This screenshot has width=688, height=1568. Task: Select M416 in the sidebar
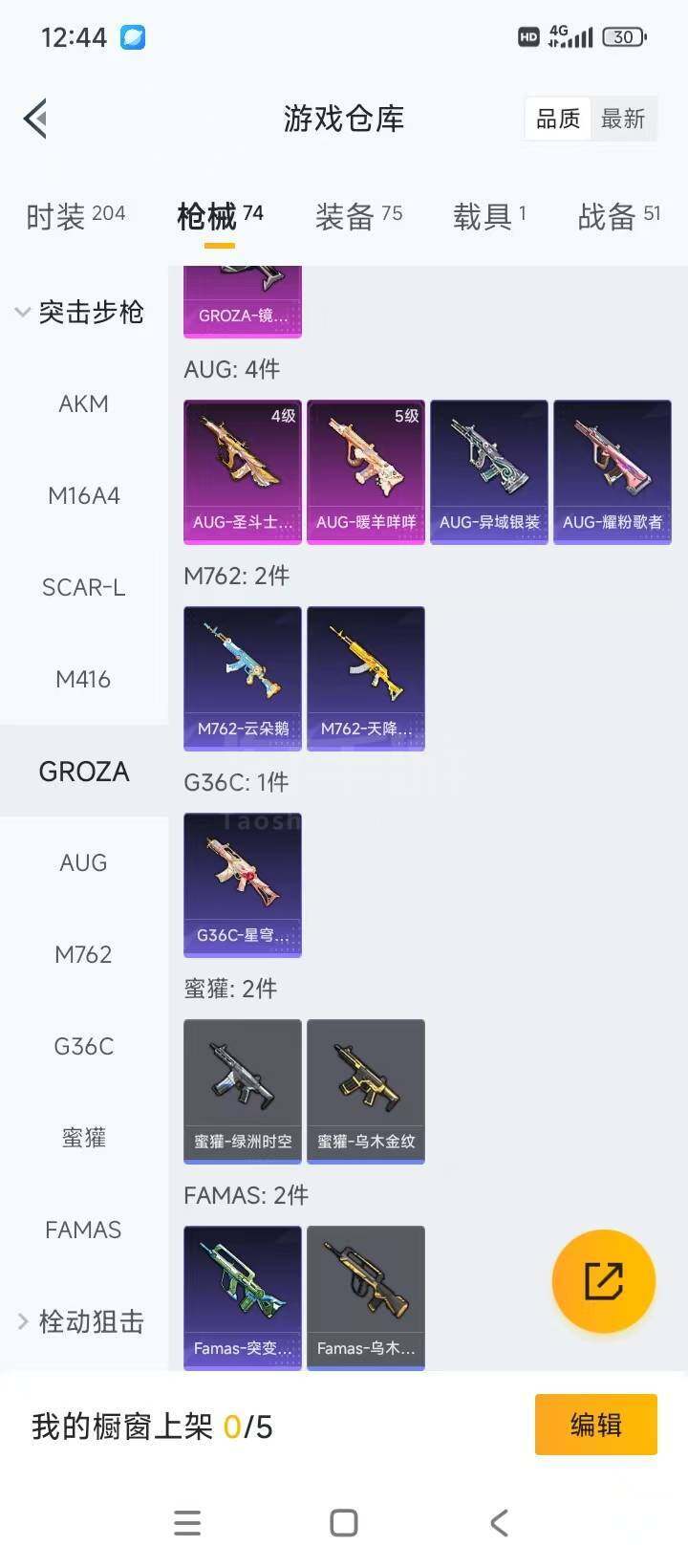click(84, 679)
